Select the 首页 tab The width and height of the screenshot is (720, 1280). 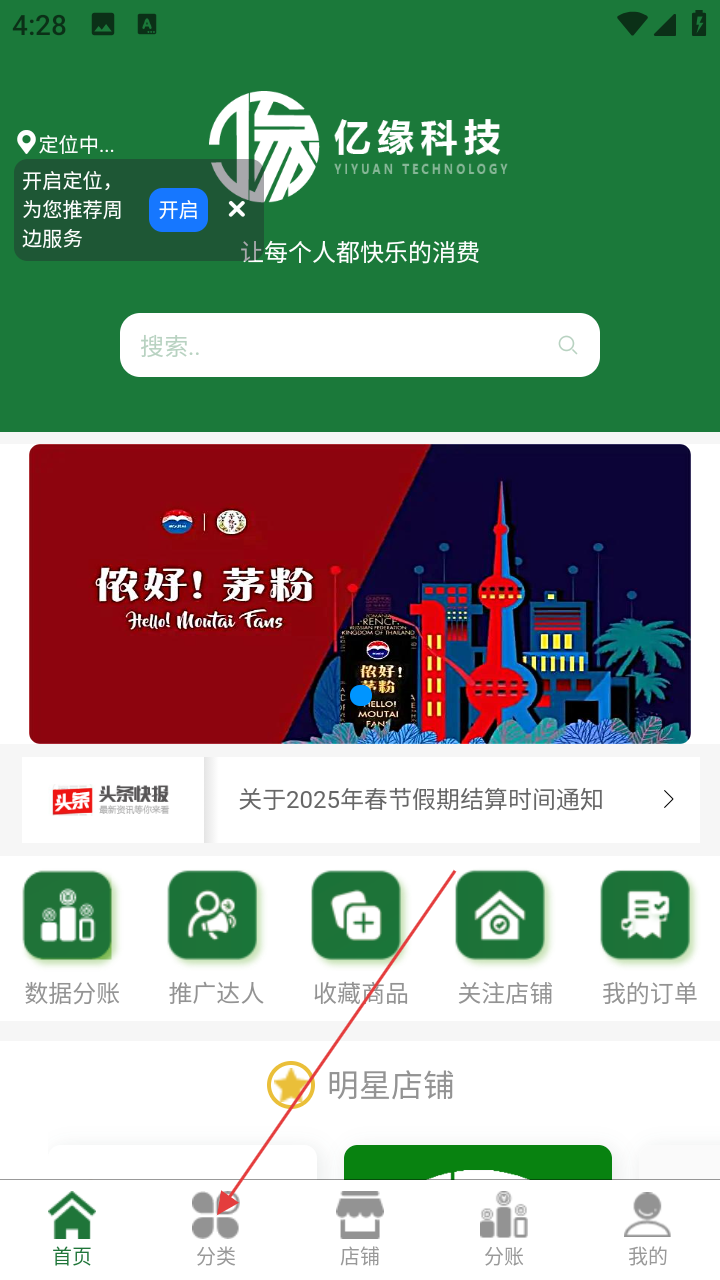click(x=72, y=1229)
